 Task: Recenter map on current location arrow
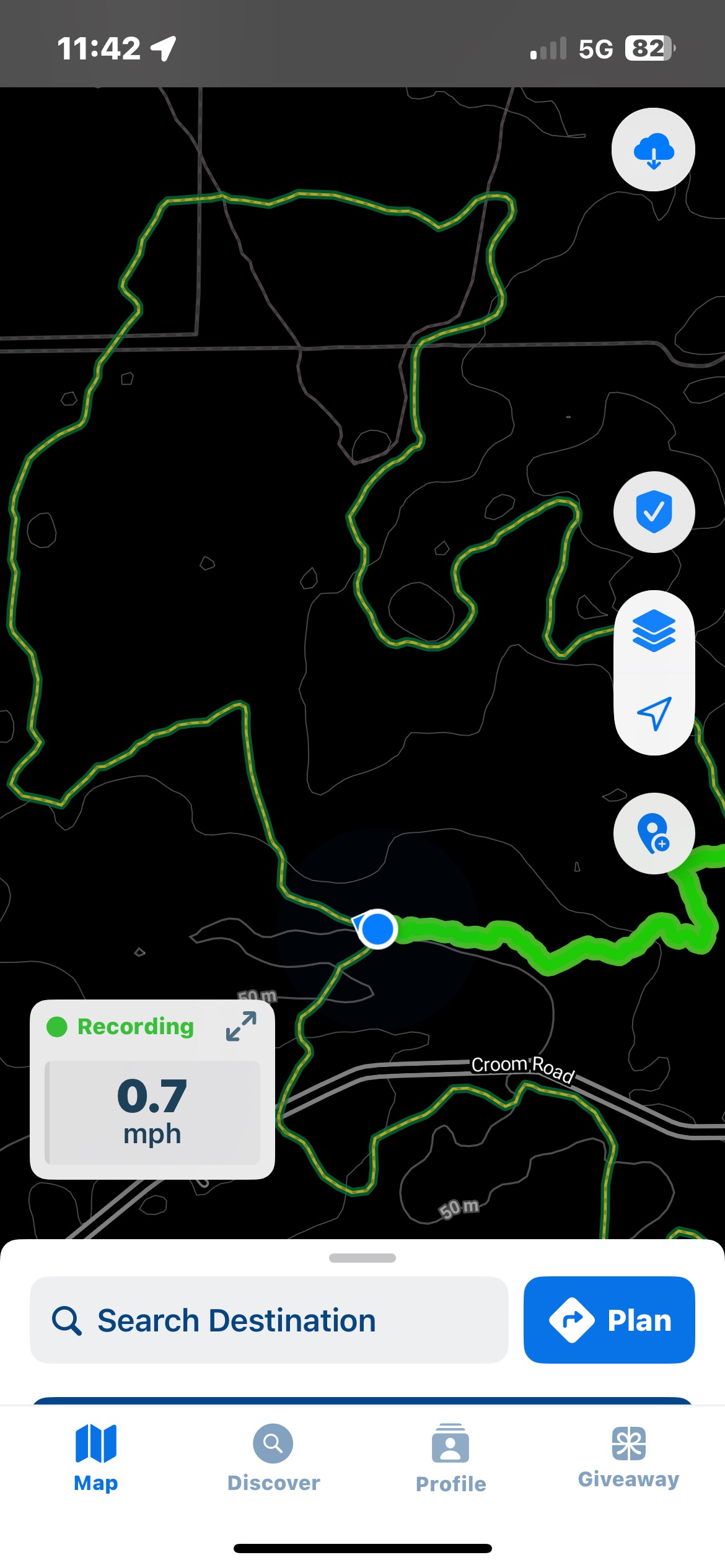654,713
